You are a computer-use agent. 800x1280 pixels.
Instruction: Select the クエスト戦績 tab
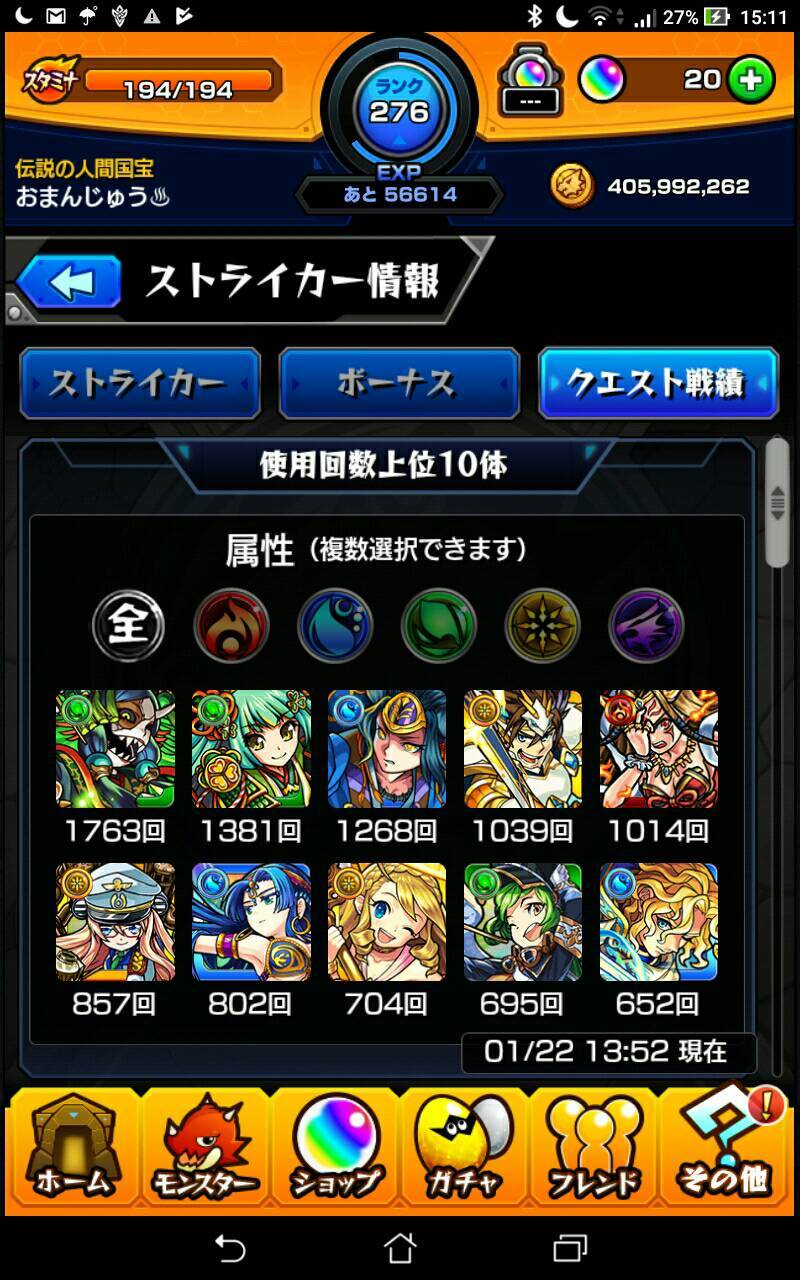[657, 383]
